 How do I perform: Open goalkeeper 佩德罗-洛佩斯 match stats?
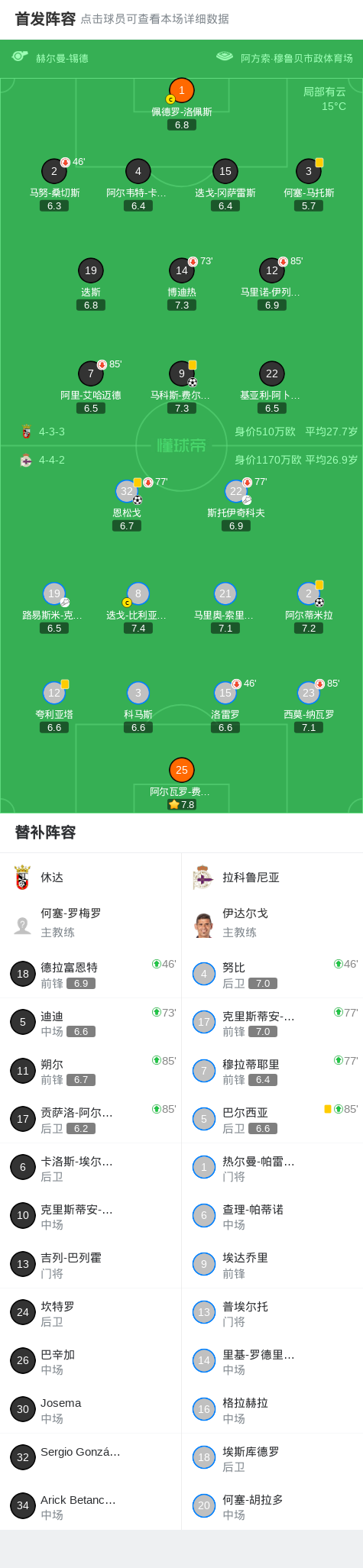pyautogui.click(x=181, y=104)
